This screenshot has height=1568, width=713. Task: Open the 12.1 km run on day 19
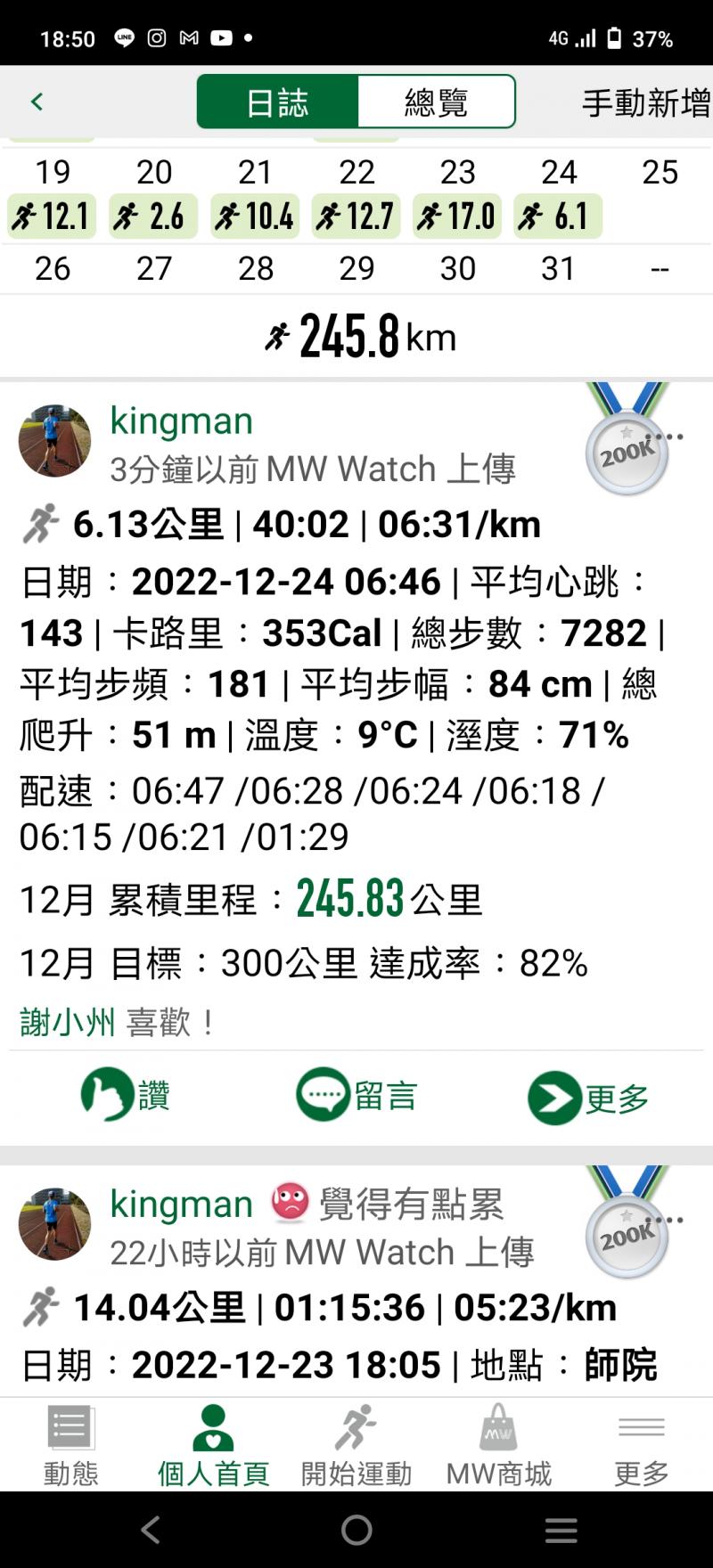point(53,216)
